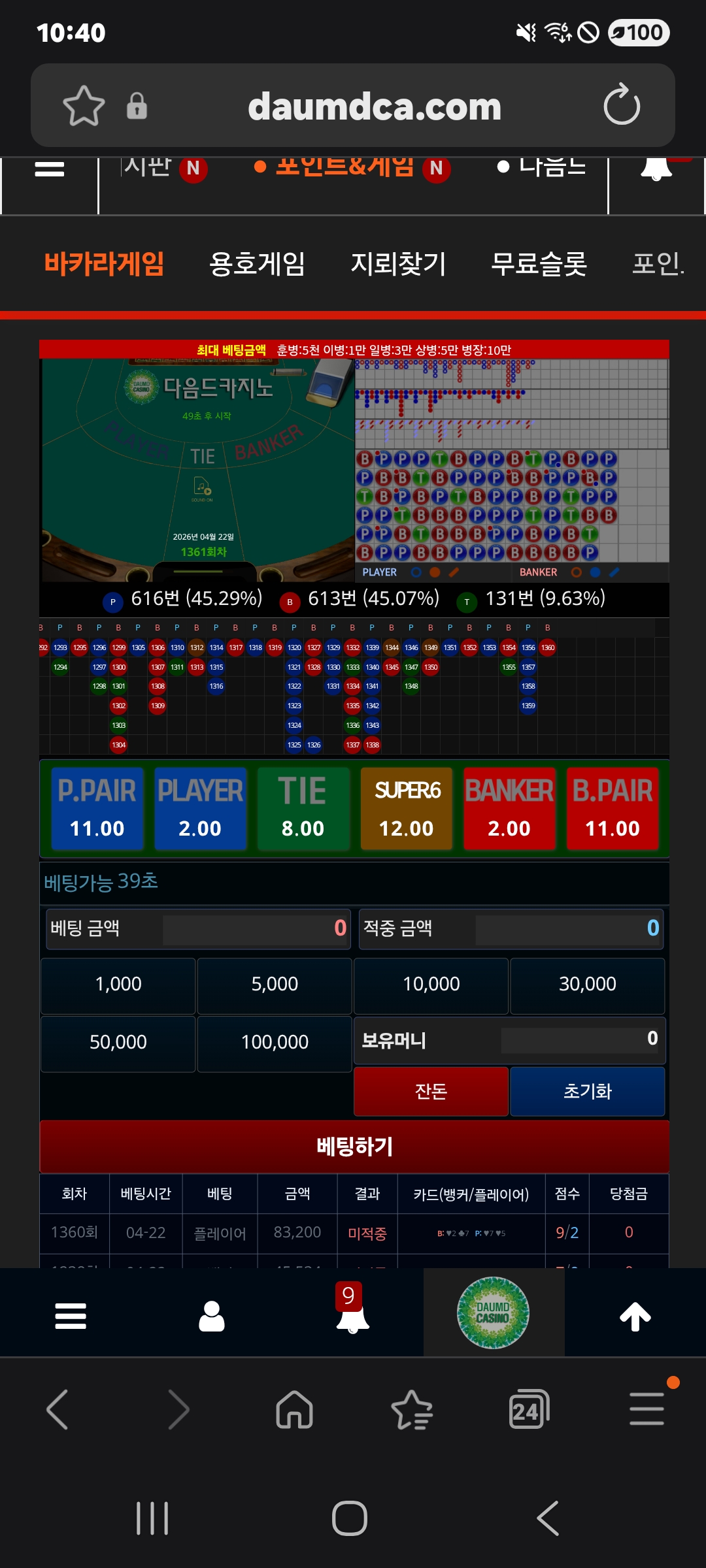Select the BANKER 2.00 bet option
Viewport: 706px width, 1568px height.
tap(509, 809)
